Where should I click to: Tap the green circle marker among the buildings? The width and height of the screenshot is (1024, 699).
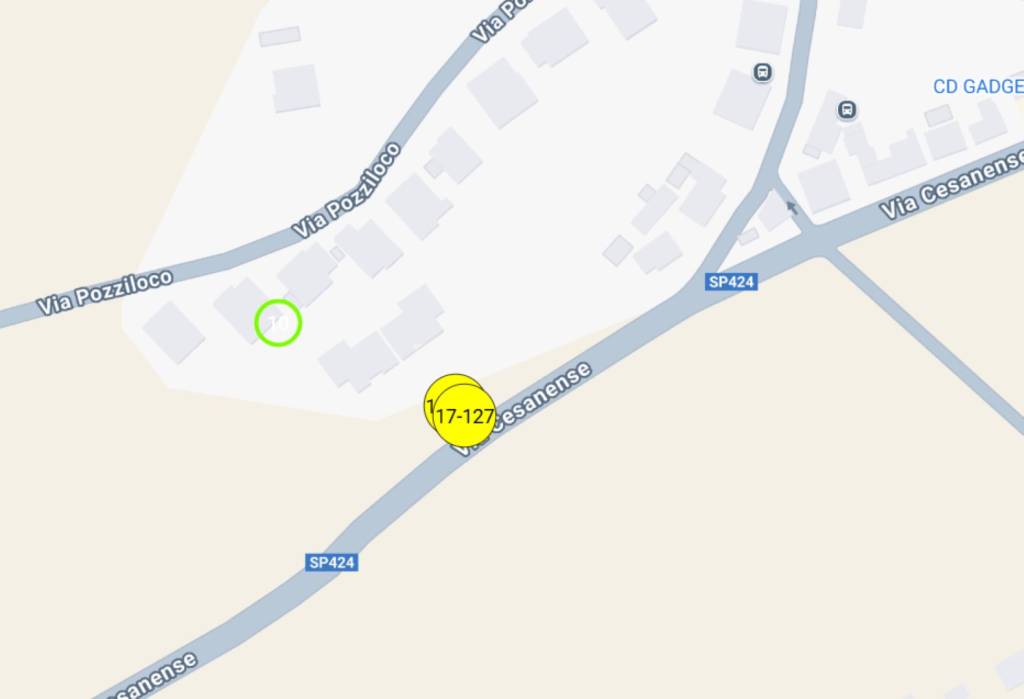click(278, 323)
